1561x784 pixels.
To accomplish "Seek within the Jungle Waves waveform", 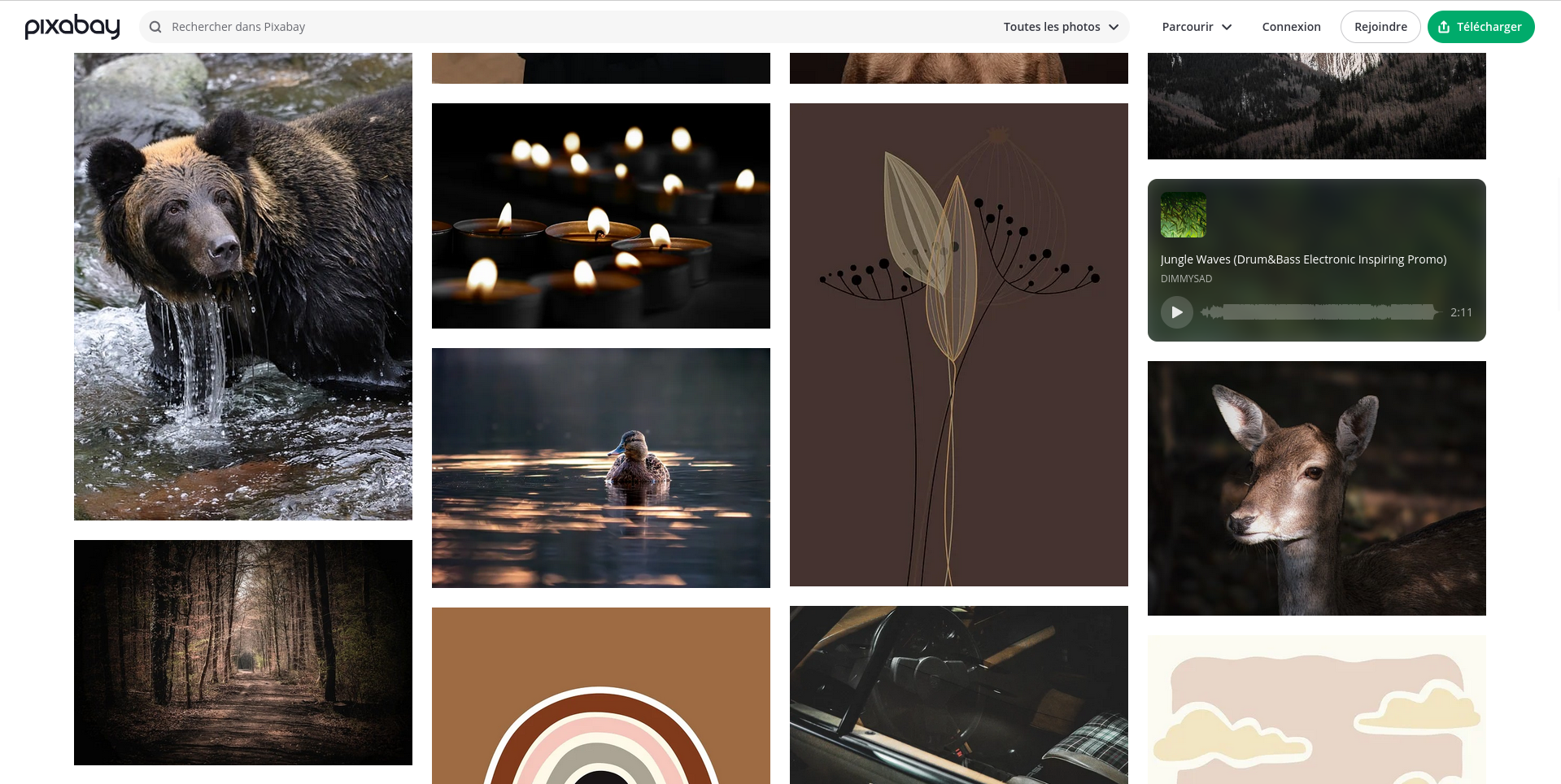I will click(1322, 312).
